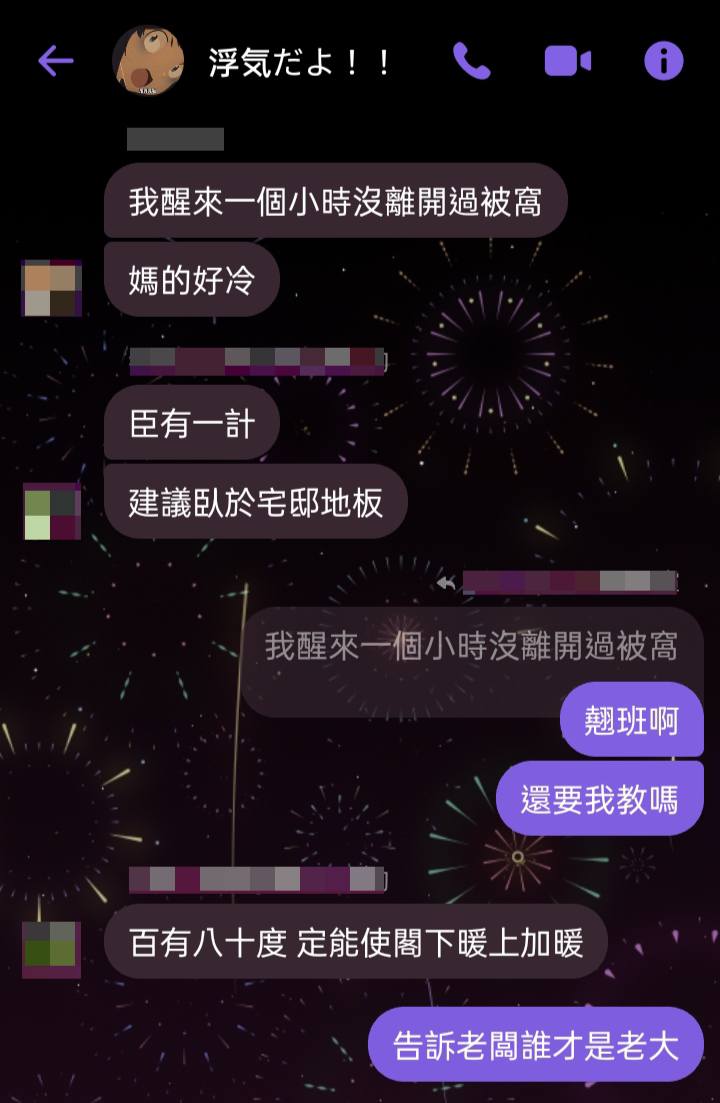The height and width of the screenshot is (1103, 720).
Task: Open profile picture beside 媽的好冷
Action: pos(51,288)
